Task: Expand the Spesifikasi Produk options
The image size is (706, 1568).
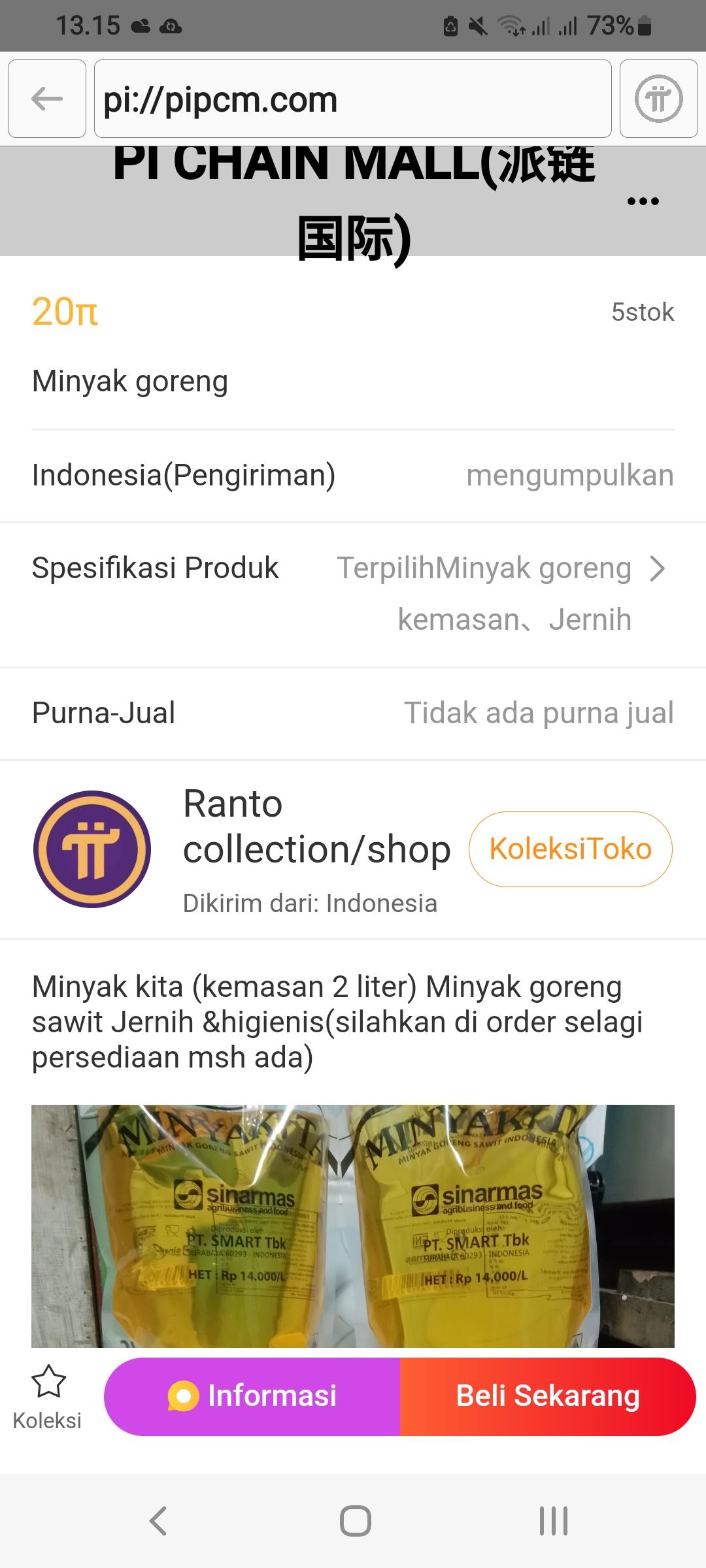Action: tap(657, 569)
